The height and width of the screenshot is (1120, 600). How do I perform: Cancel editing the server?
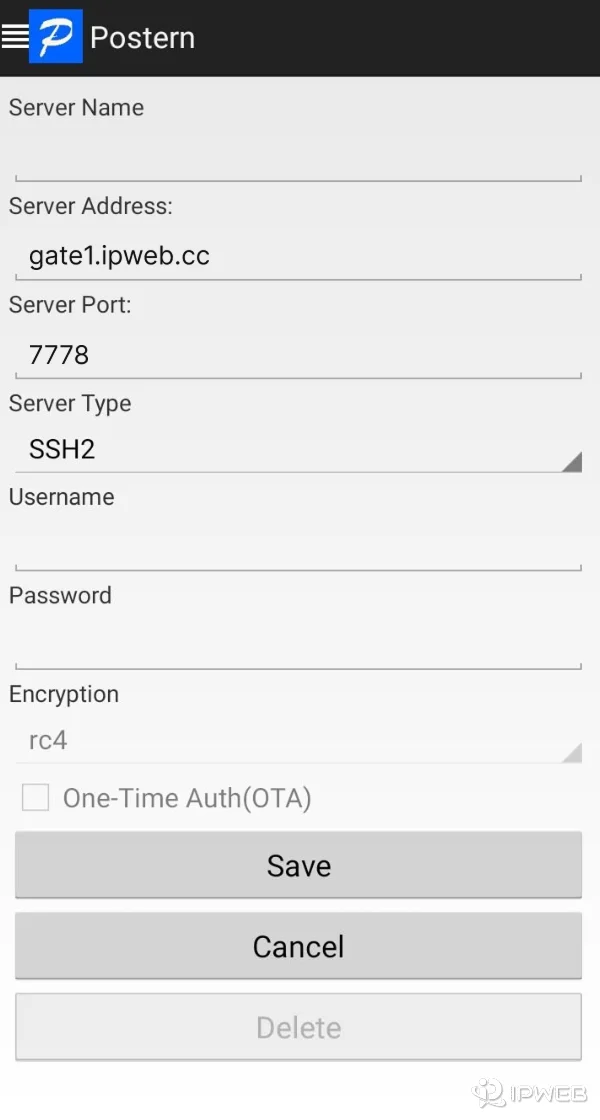click(x=298, y=946)
